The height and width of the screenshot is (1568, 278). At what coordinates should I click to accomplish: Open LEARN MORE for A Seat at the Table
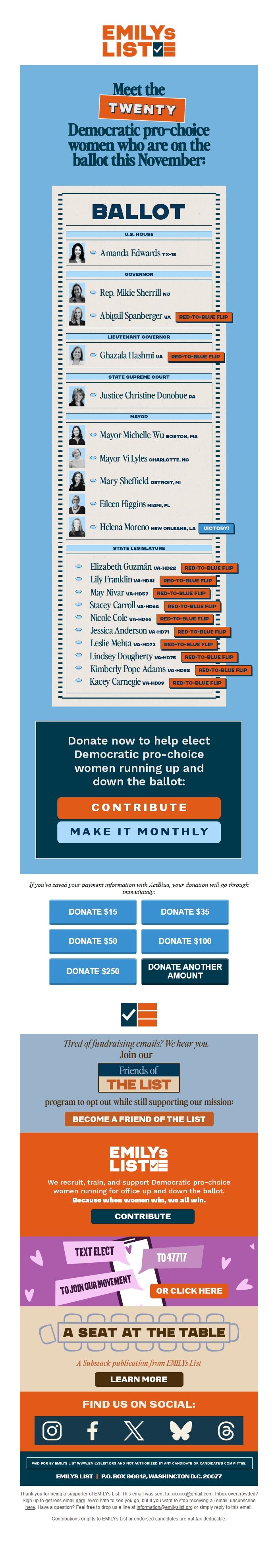[x=138, y=1379]
